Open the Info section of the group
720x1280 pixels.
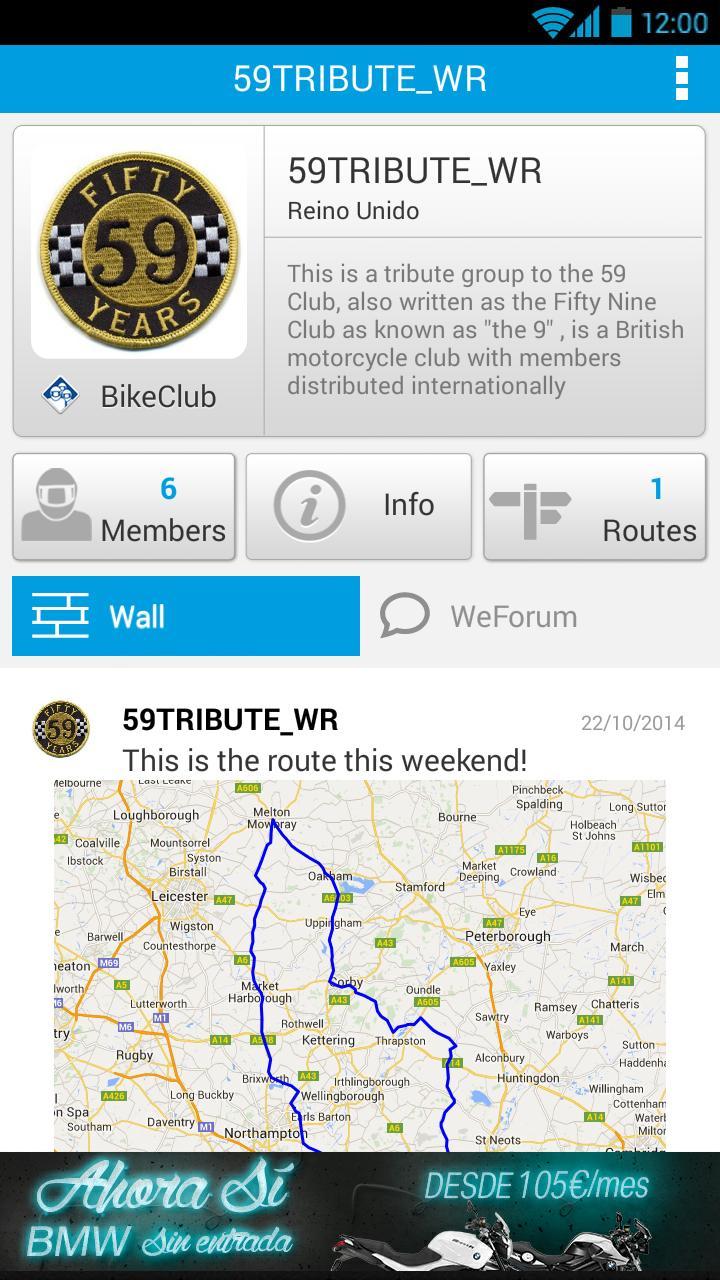(358, 505)
